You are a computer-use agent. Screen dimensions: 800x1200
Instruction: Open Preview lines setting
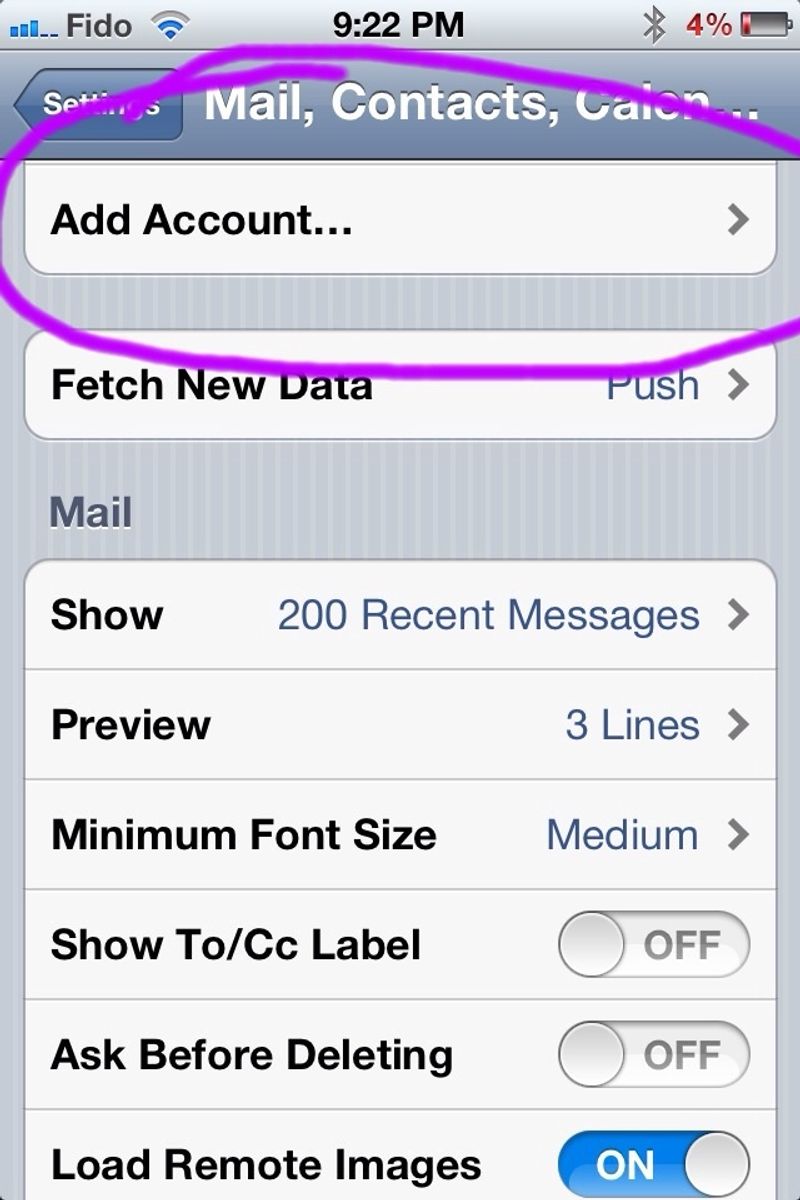(x=400, y=725)
